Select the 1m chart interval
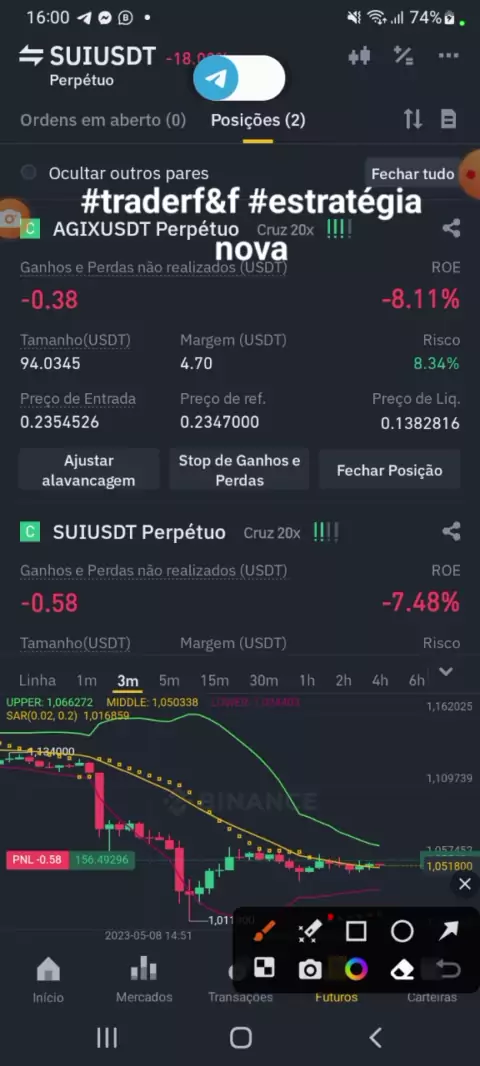This screenshot has height=1066, width=480. point(86,681)
